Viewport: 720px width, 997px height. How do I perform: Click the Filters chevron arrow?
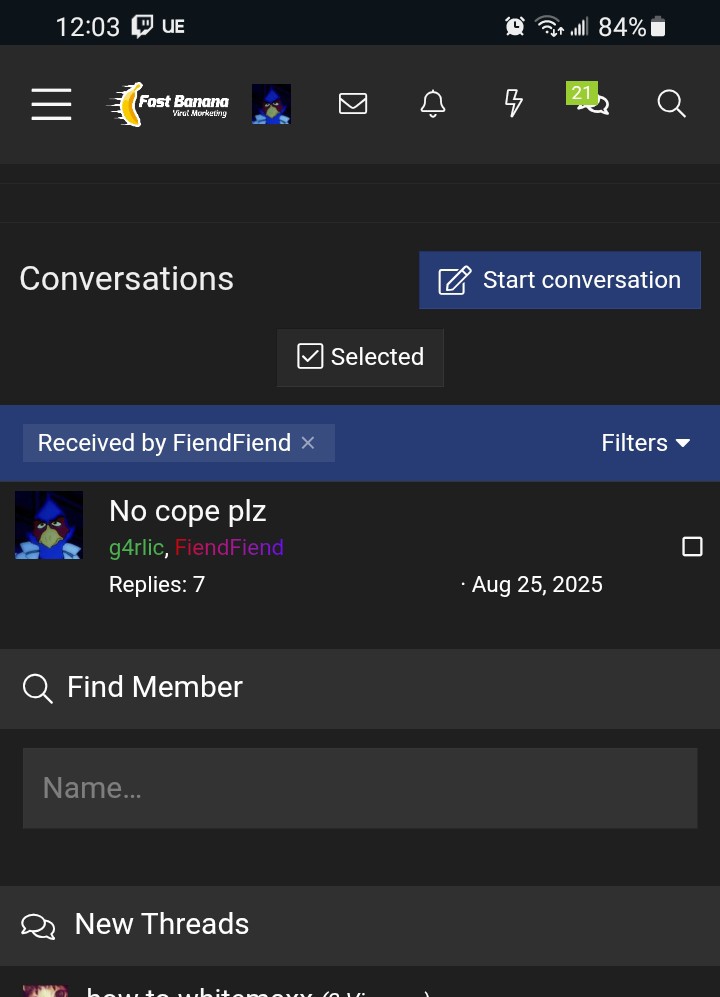click(x=683, y=443)
